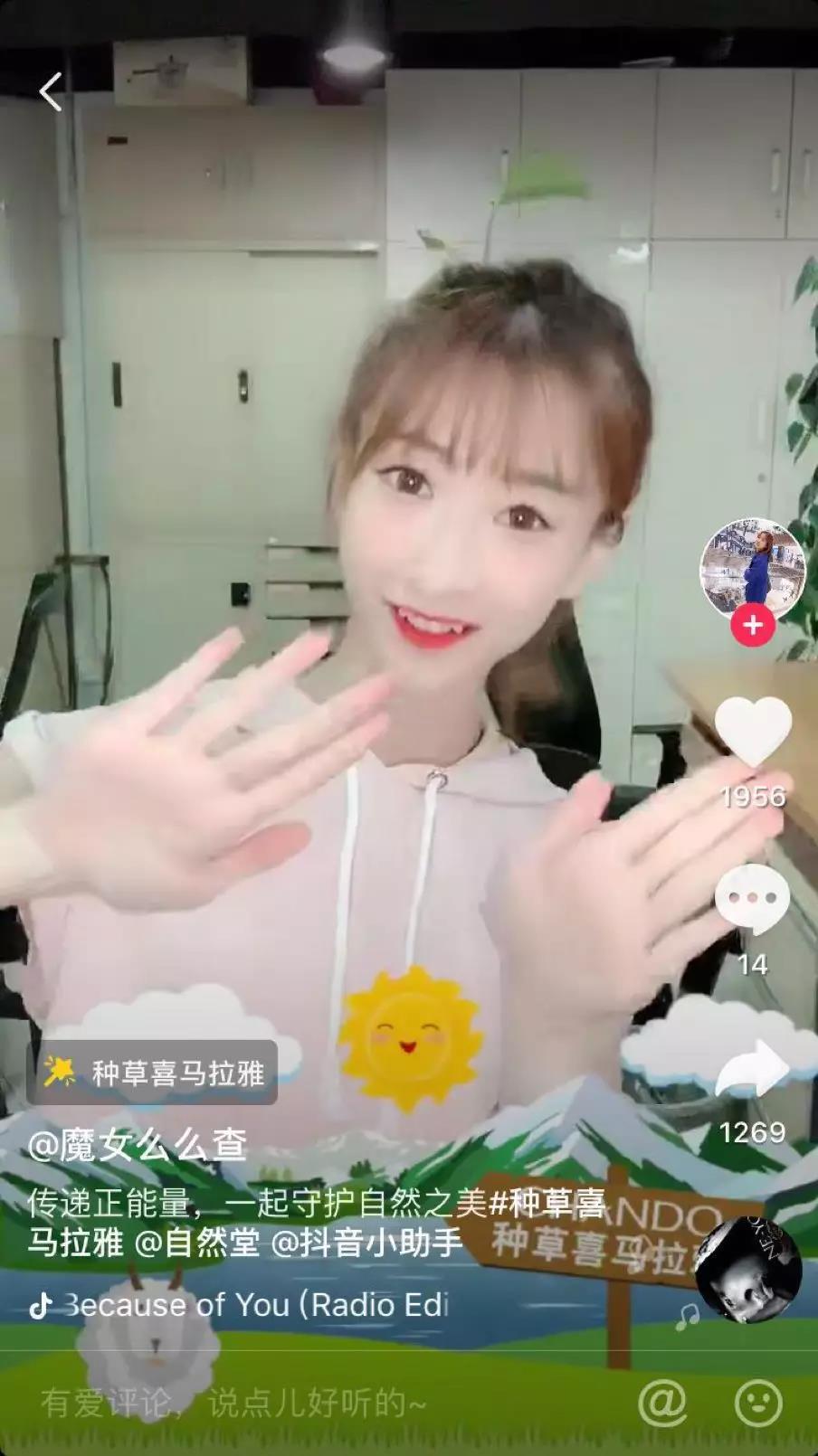Open the spinning music disc

[x=748, y=1270]
